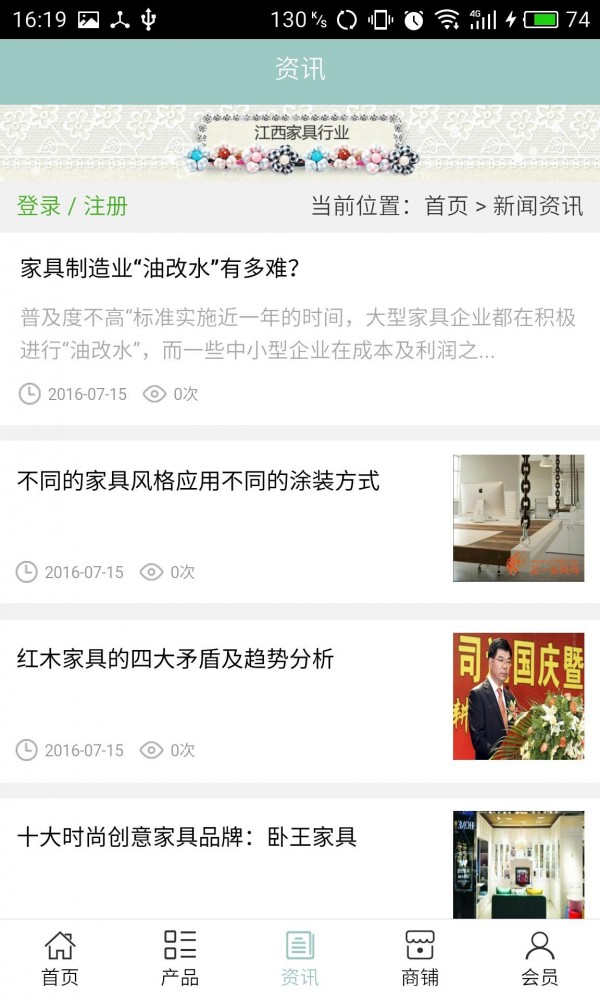Go to the 会员 member tab

(540, 958)
